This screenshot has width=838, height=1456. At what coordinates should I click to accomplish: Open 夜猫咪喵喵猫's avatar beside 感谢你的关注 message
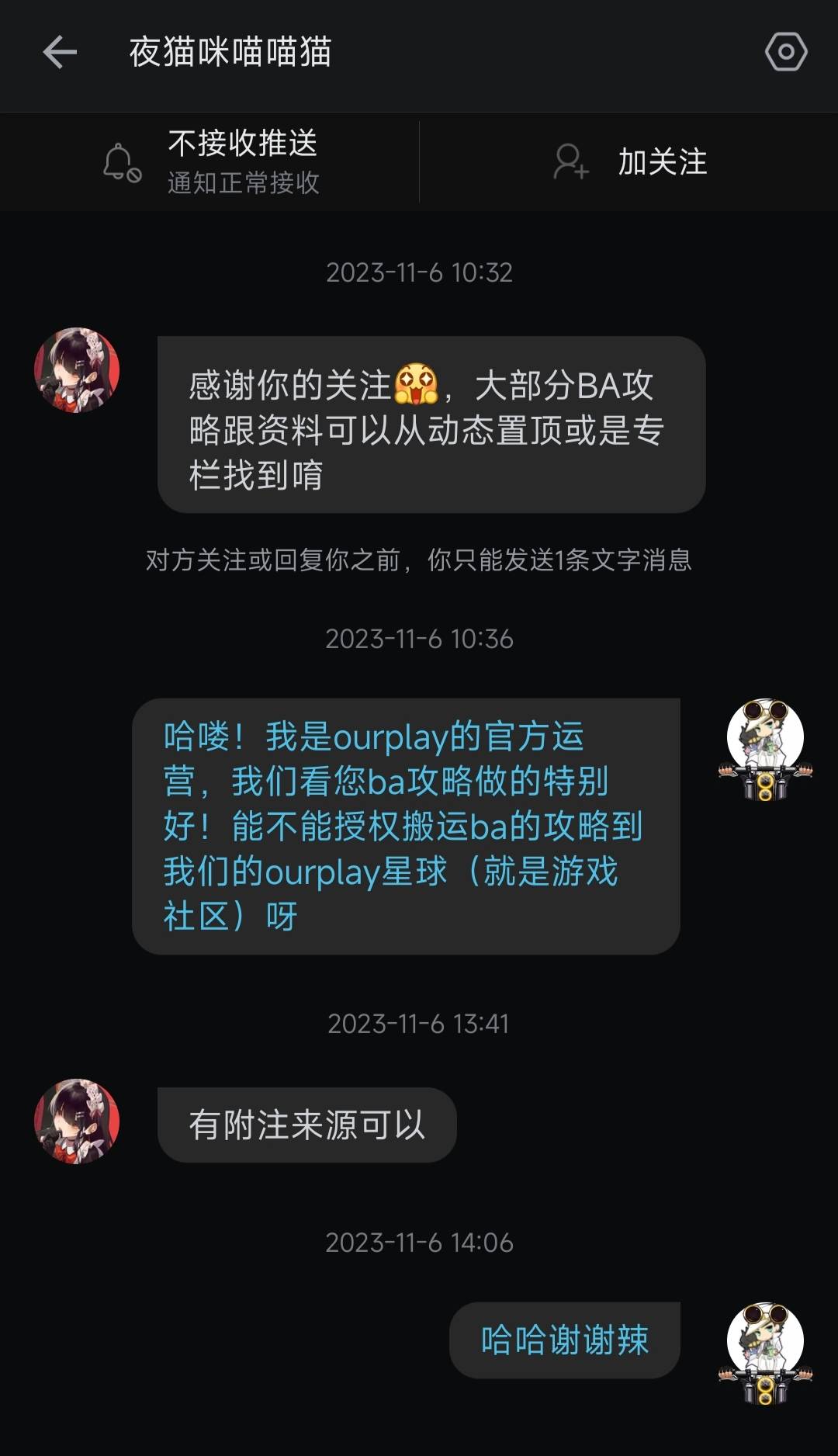tap(77, 370)
